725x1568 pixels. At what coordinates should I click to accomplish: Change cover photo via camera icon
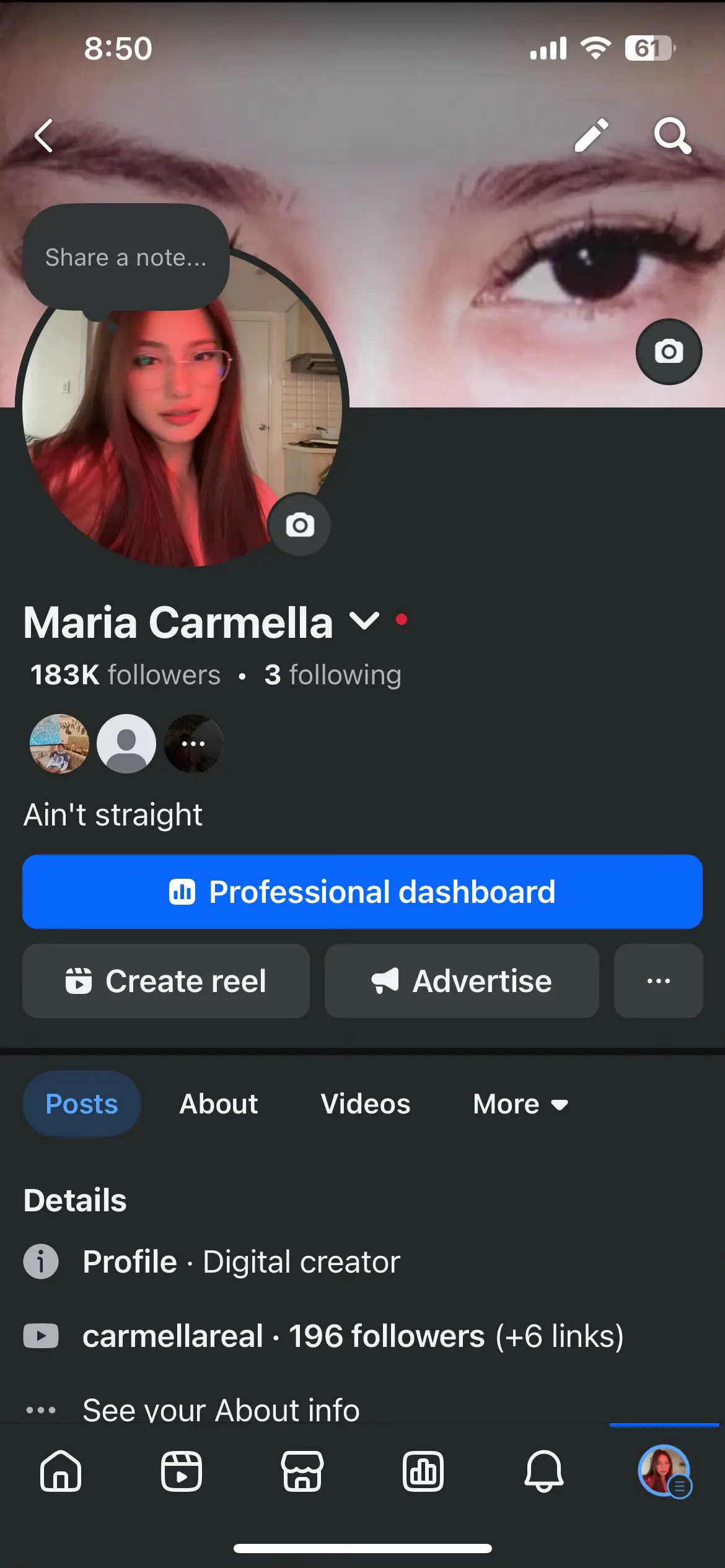pyautogui.click(x=668, y=352)
